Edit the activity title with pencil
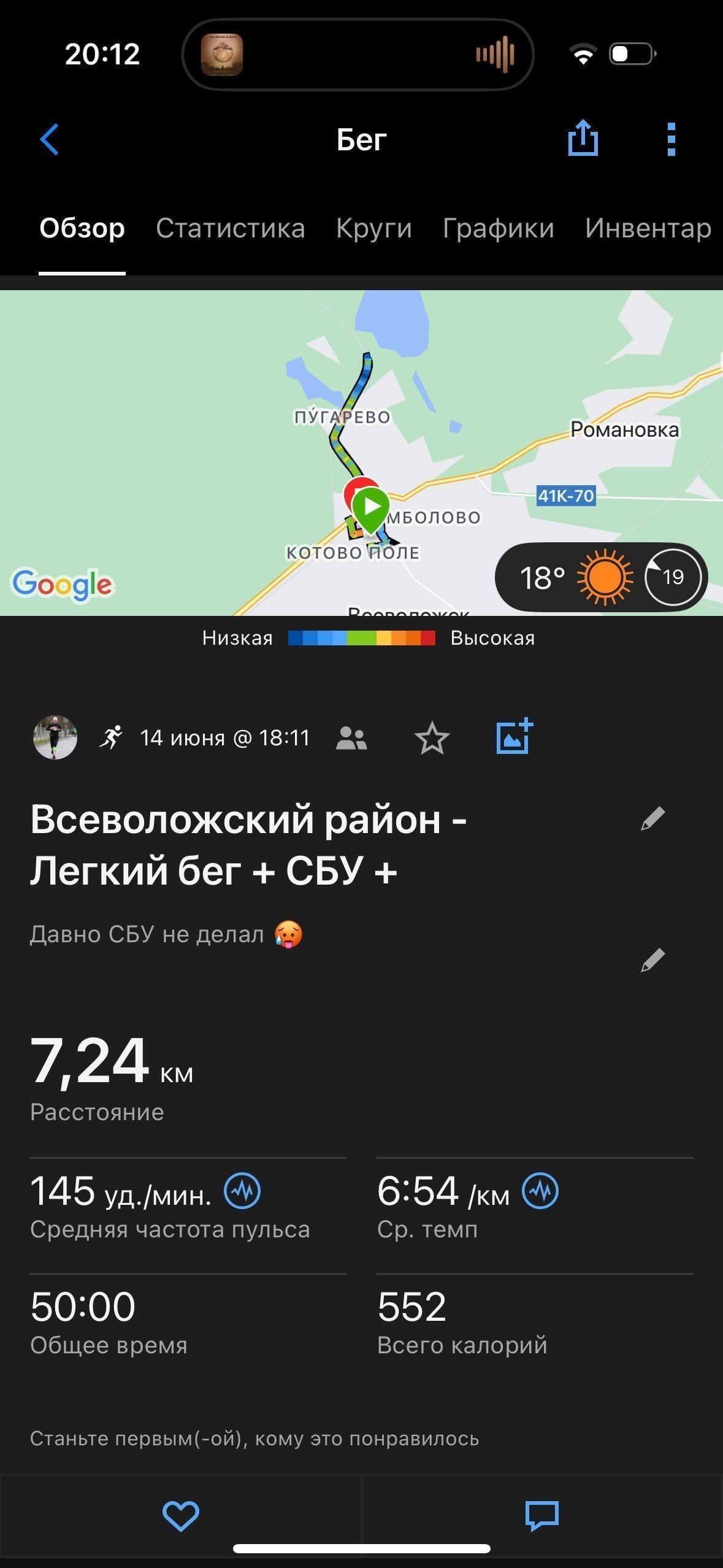The height and width of the screenshot is (1568, 723). pos(652,818)
